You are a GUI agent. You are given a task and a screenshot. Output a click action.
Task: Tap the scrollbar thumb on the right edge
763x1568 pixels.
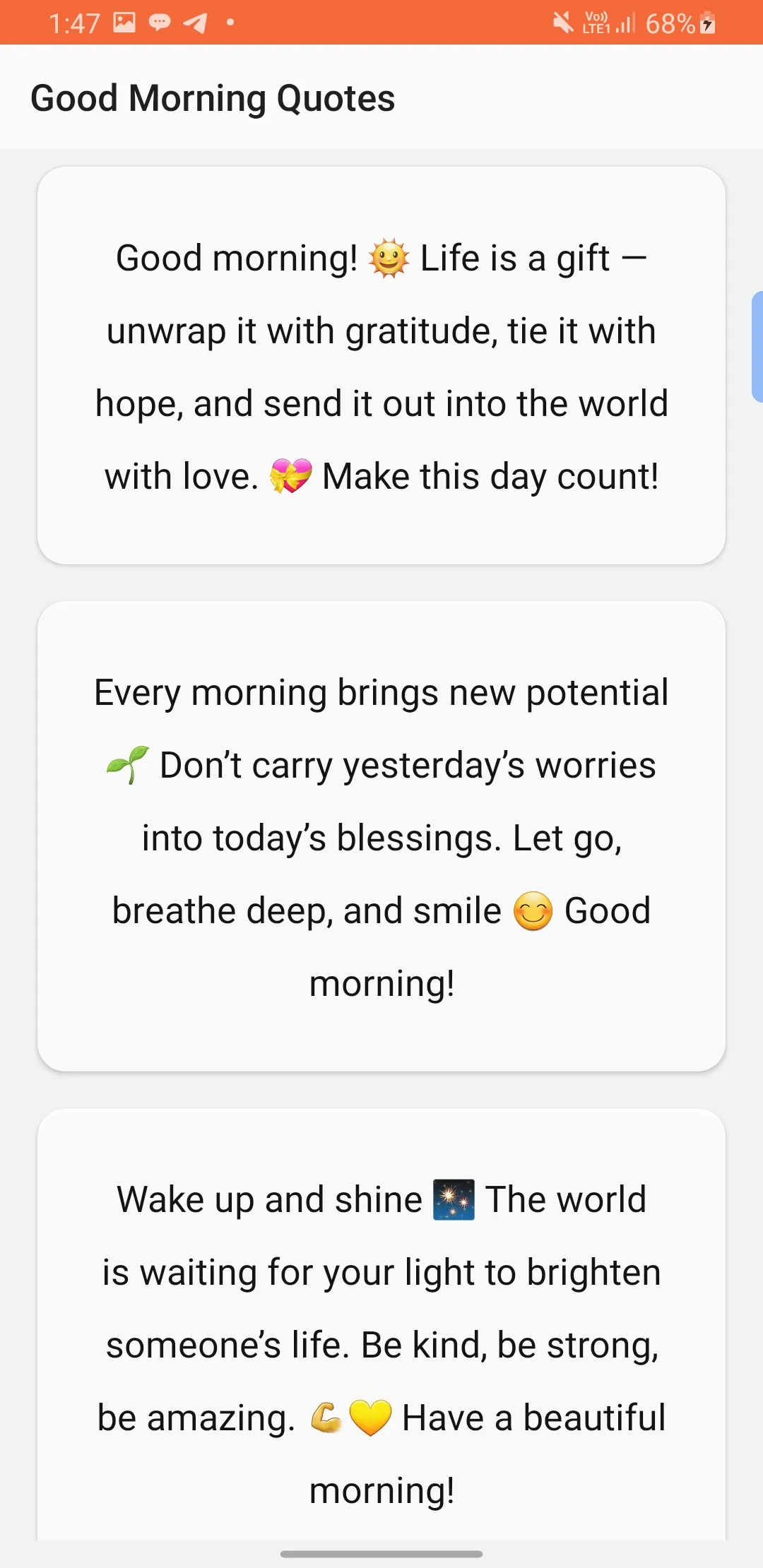coord(756,346)
